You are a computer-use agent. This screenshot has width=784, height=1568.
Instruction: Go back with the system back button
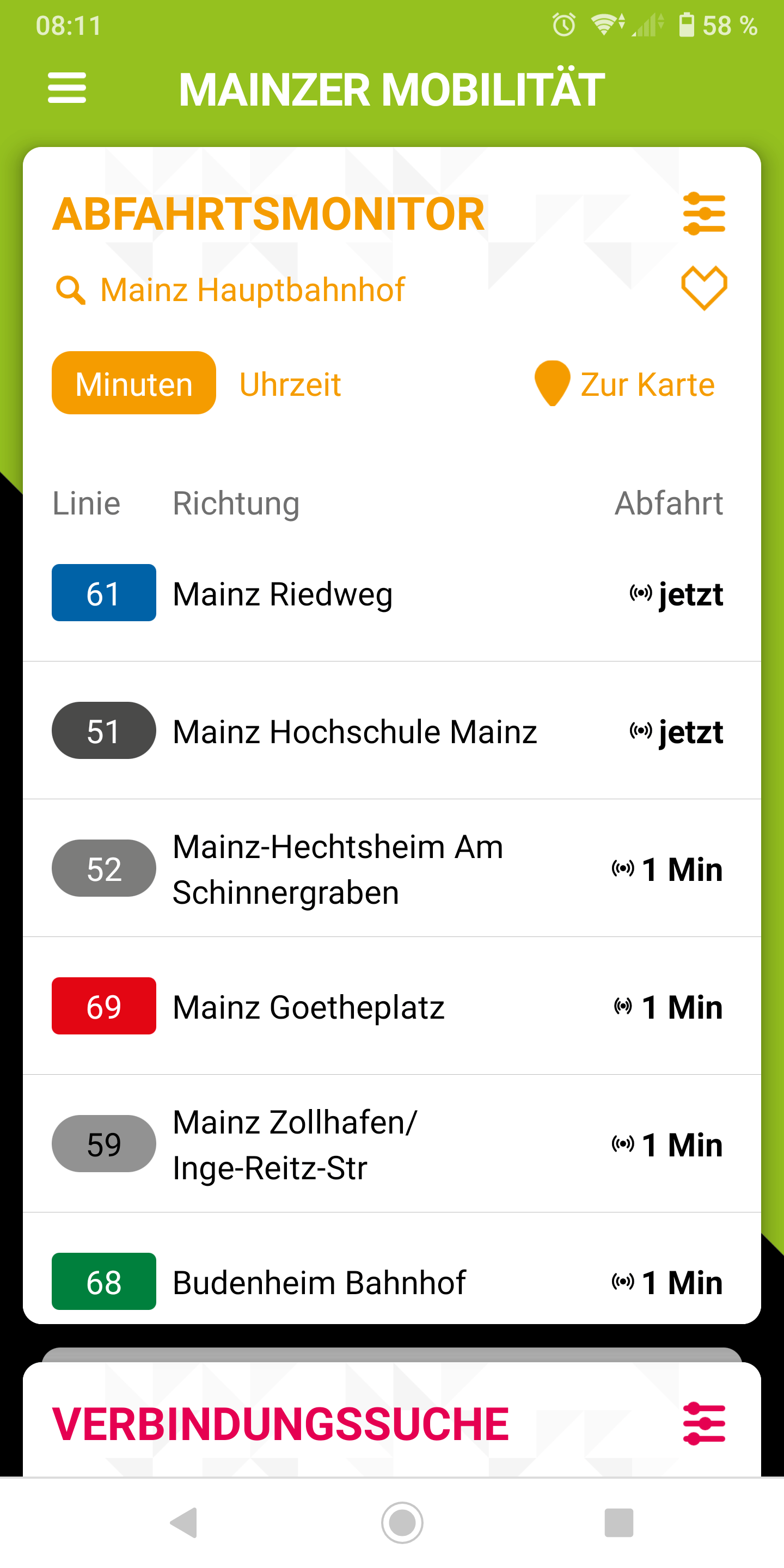click(184, 1522)
